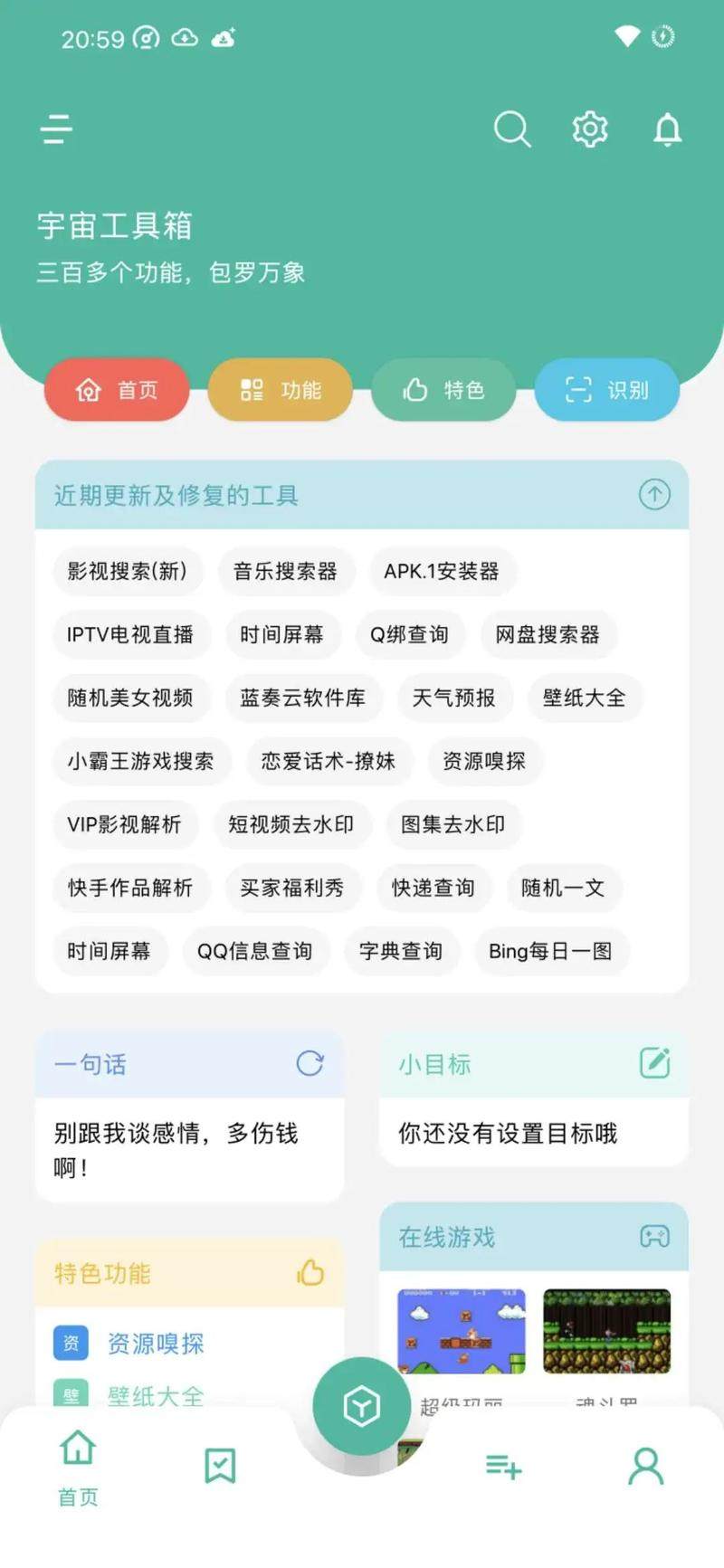
Task: Open the profile tab in bottom bar
Action: click(x=645, y=1465)
